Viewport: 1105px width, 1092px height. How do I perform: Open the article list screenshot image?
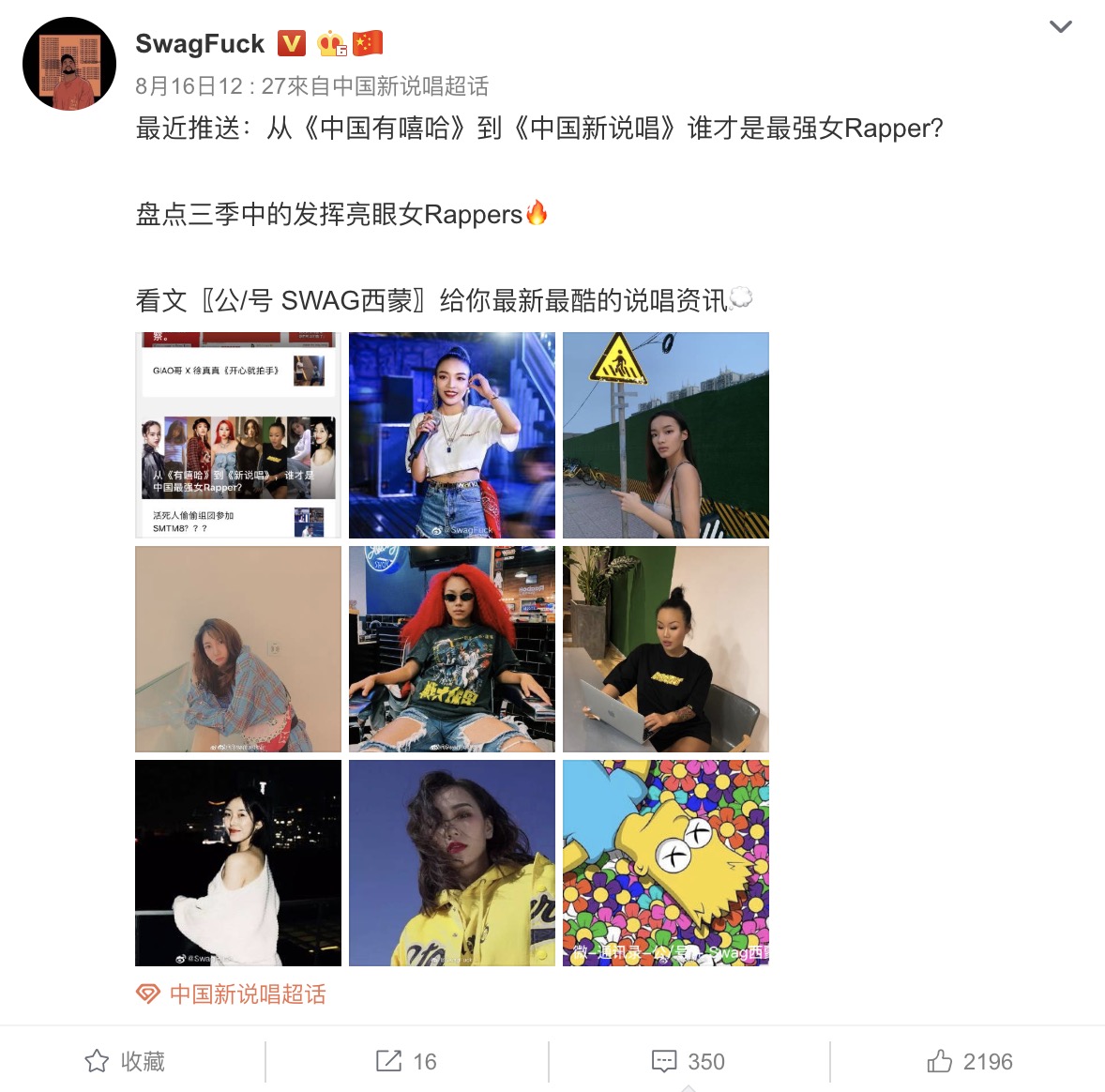(x=238, y=435)
